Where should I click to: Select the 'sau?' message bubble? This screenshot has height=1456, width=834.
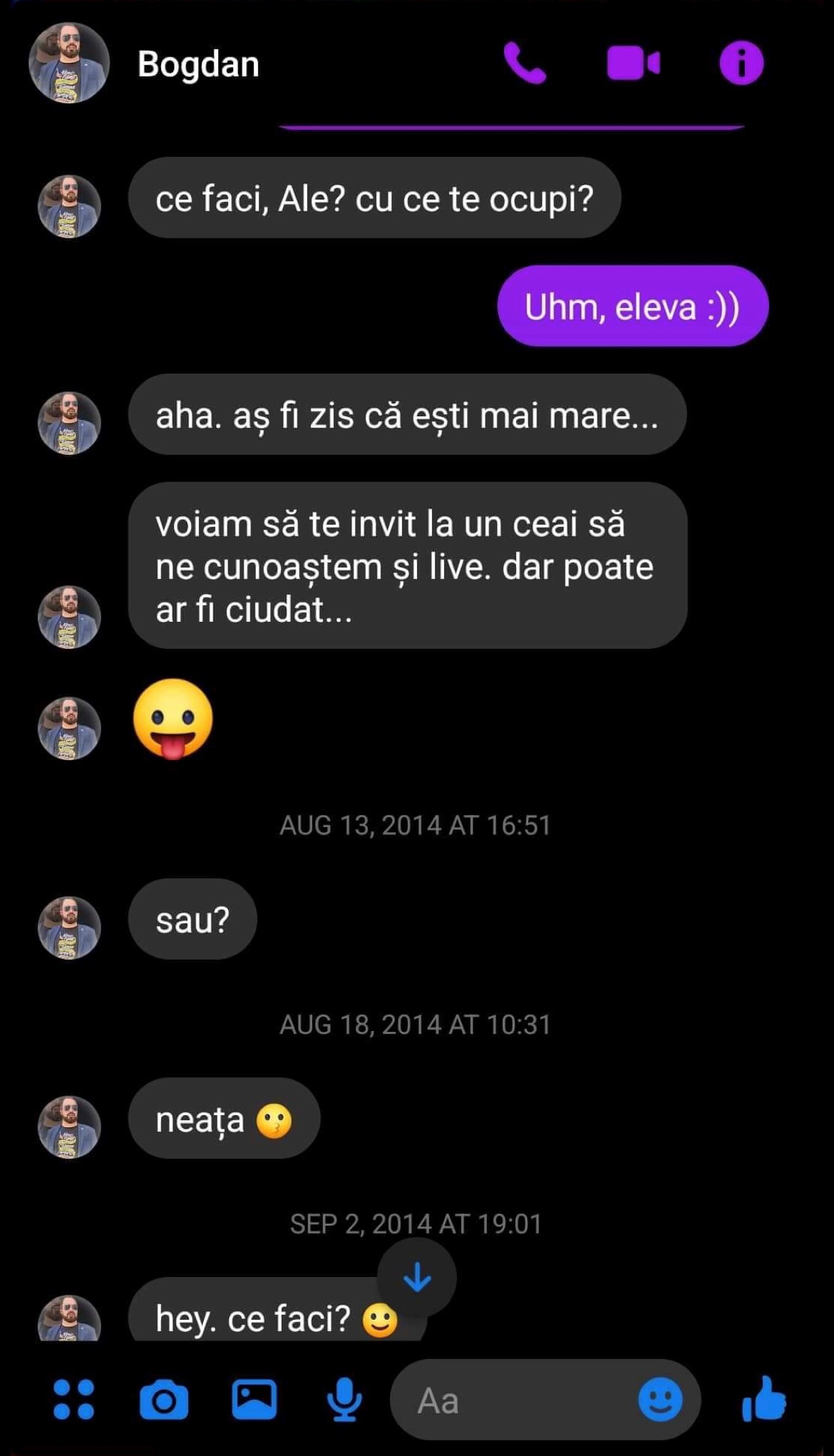pos(192,920)
